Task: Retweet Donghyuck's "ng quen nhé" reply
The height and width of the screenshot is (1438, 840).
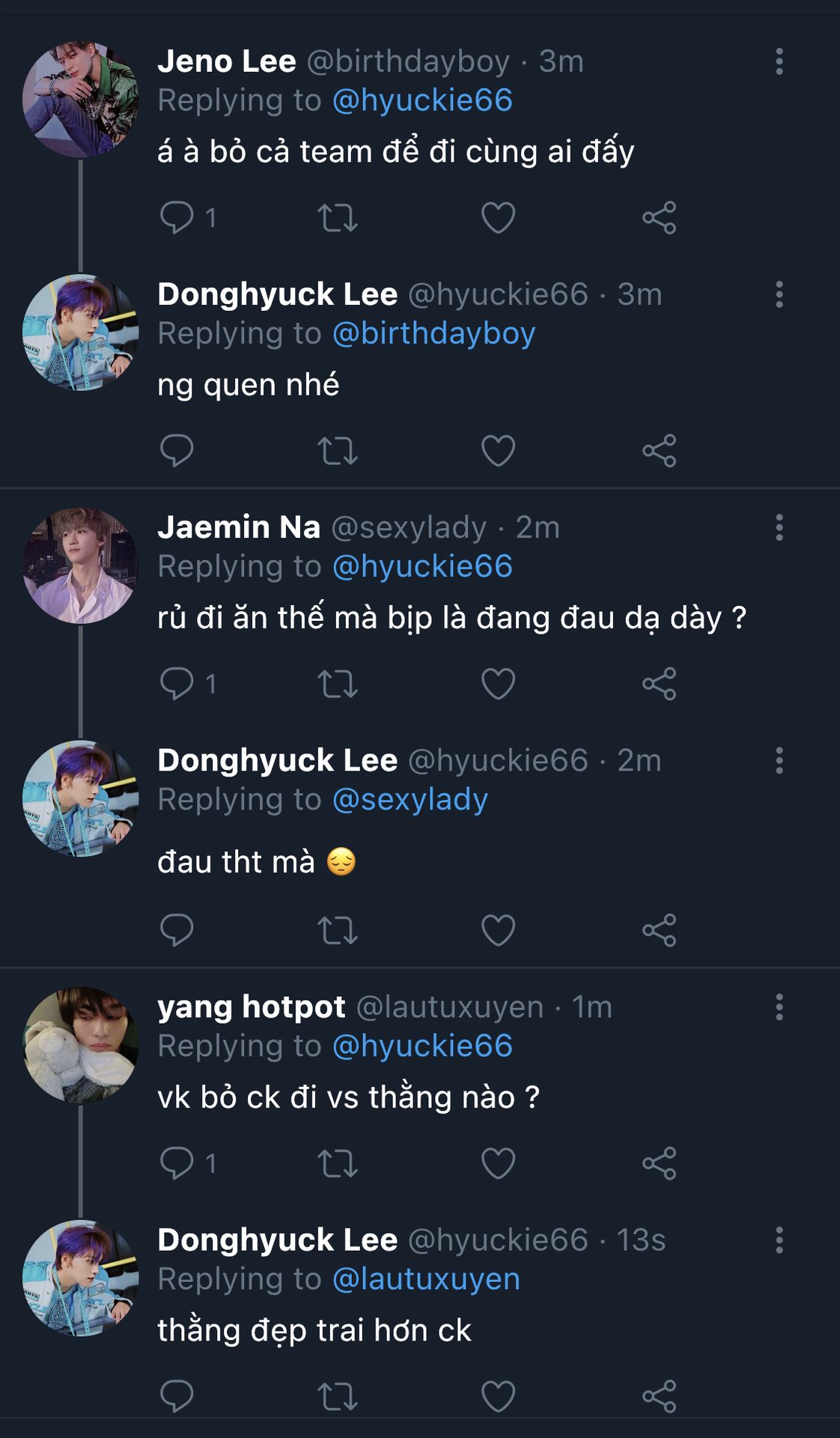Action: click(x=338, y=451)
